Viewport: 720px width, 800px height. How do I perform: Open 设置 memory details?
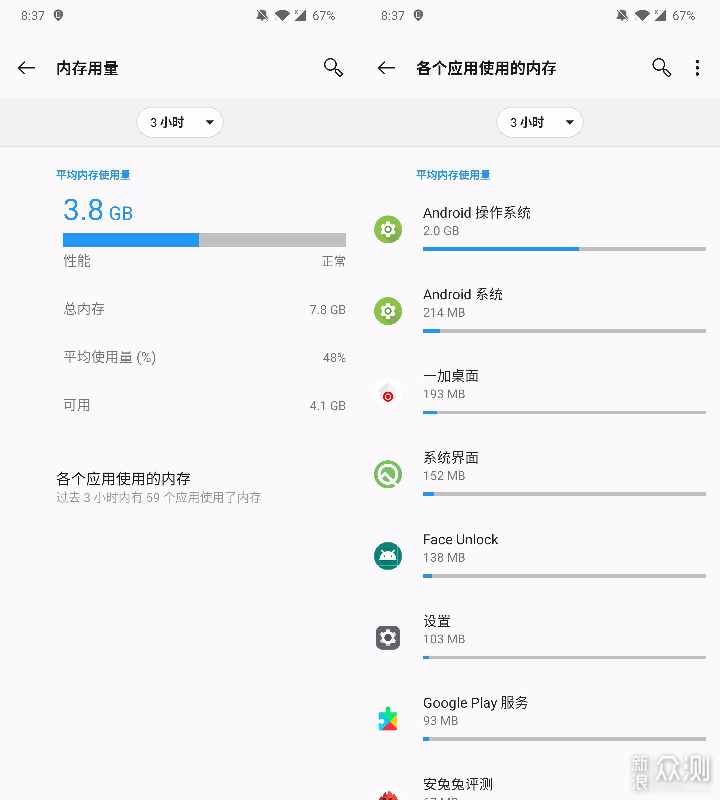coord(540,637)
